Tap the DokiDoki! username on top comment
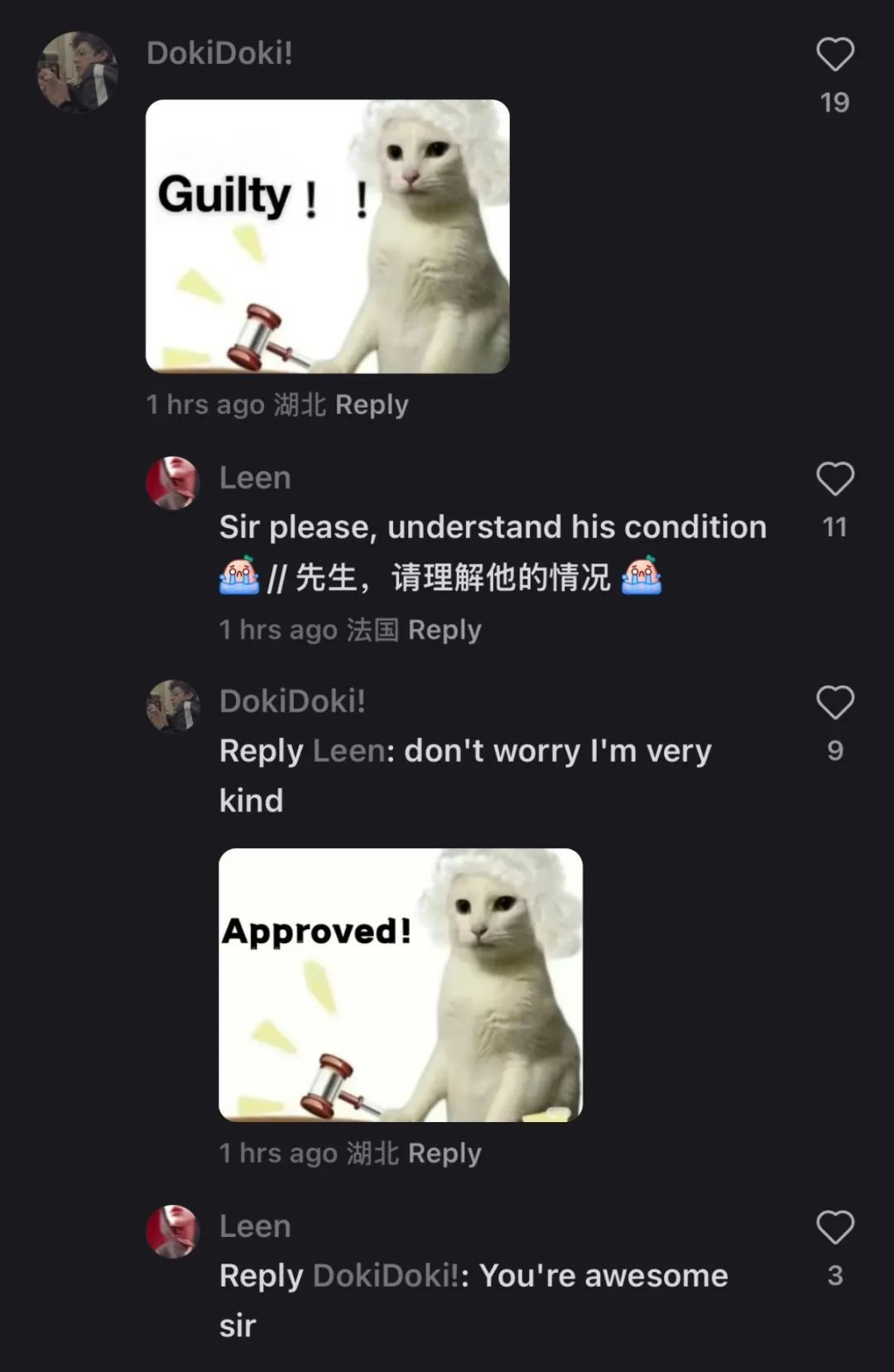 (219, 53)
